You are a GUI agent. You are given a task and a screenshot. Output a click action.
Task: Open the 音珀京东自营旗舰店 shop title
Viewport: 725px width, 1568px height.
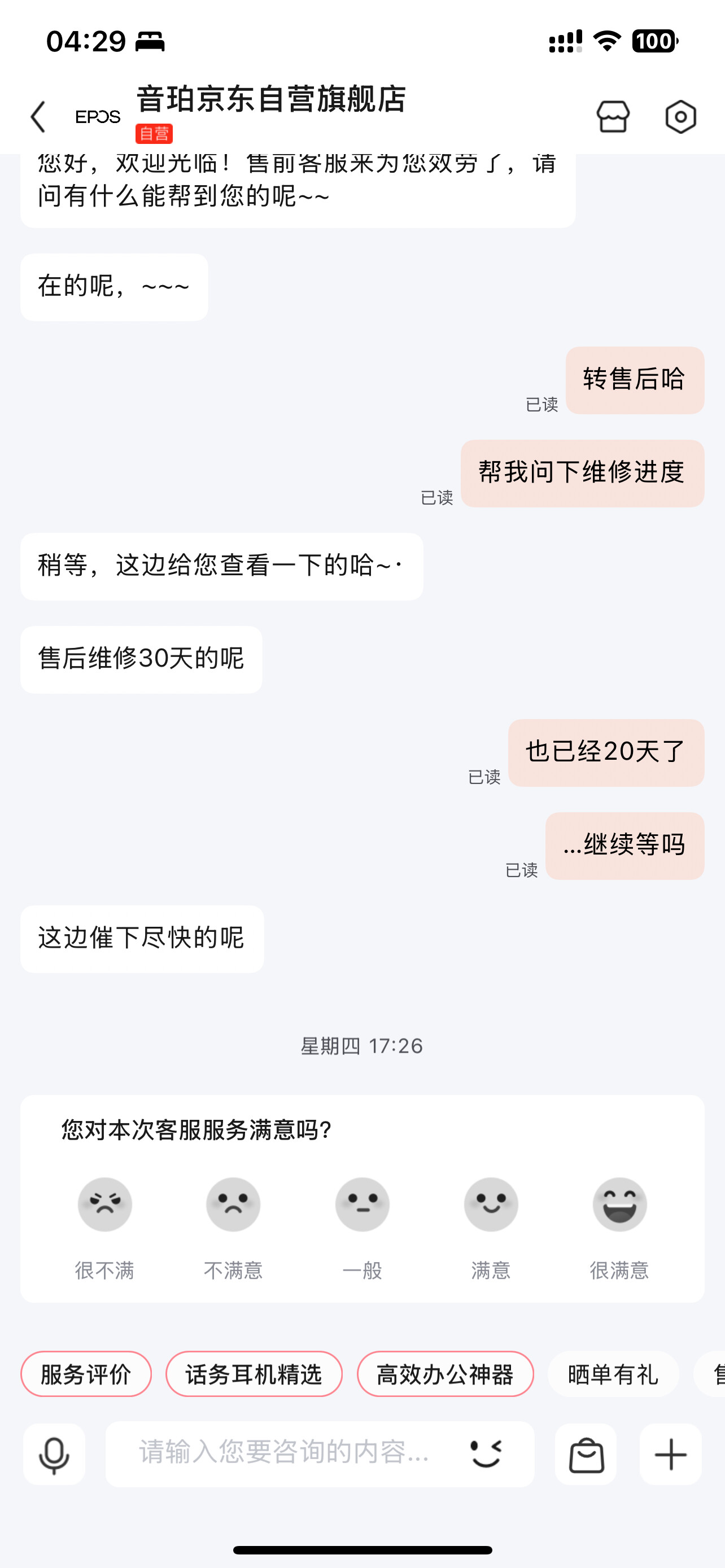(x=271, y=99)
